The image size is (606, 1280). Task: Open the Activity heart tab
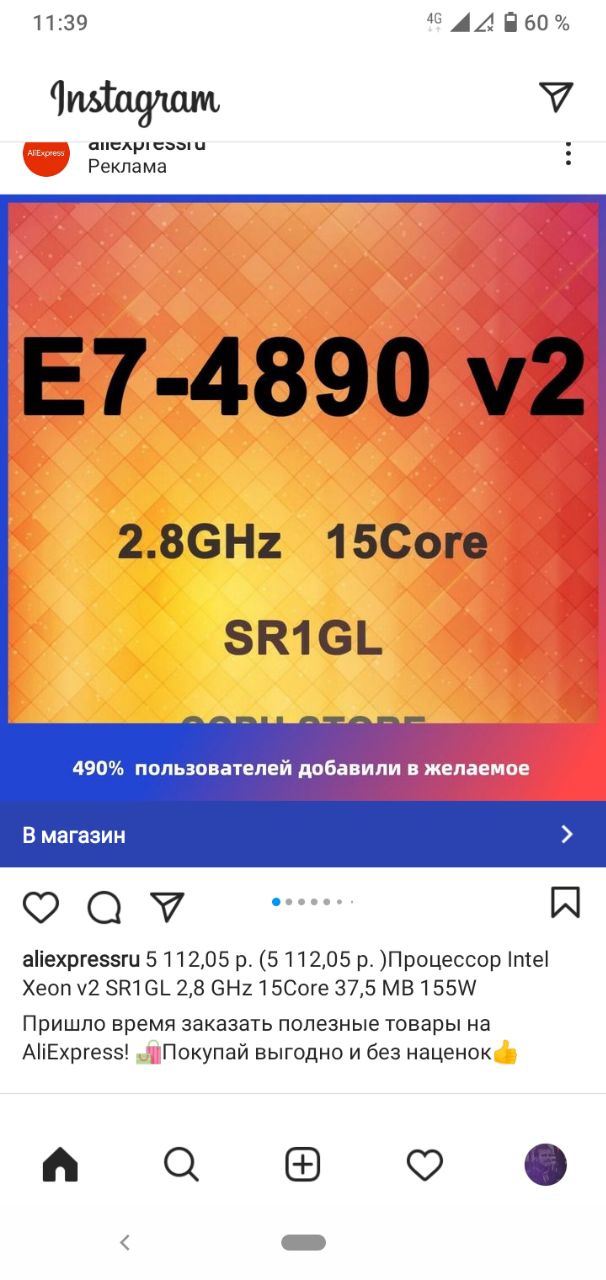[x=425, y=1164]
